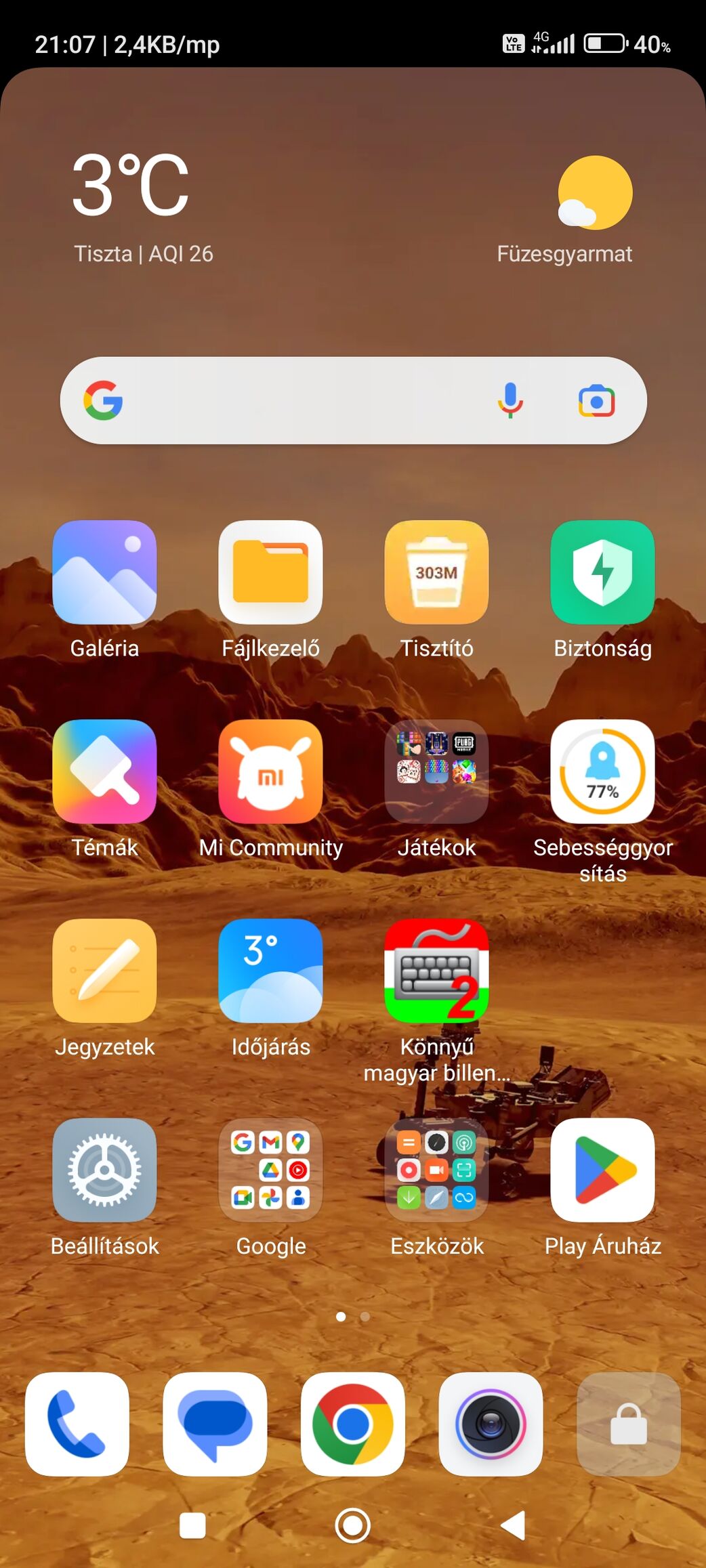The height and width of the screenshot is (1568, 706).
Task: Launch the Időjárás weather app
Action: click(270, 971)
